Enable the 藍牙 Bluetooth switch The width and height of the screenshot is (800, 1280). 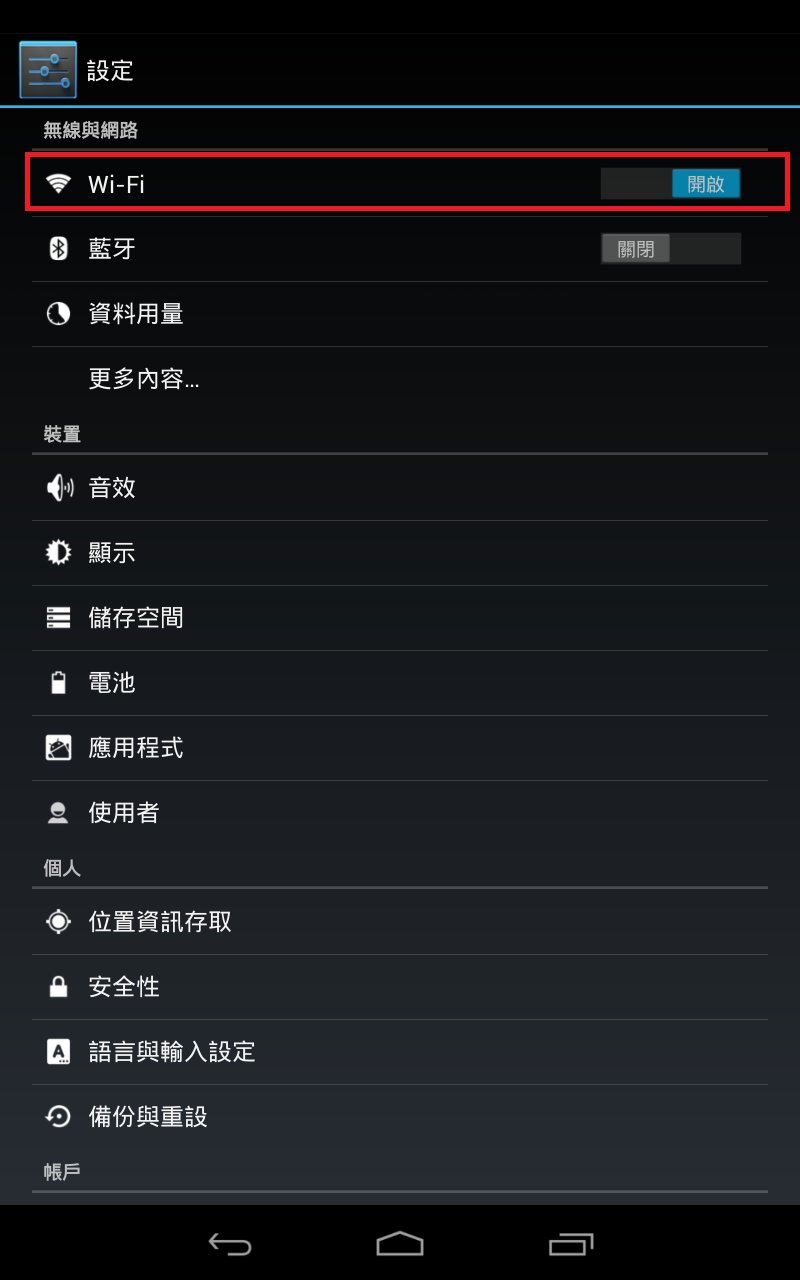coord(670,249)
